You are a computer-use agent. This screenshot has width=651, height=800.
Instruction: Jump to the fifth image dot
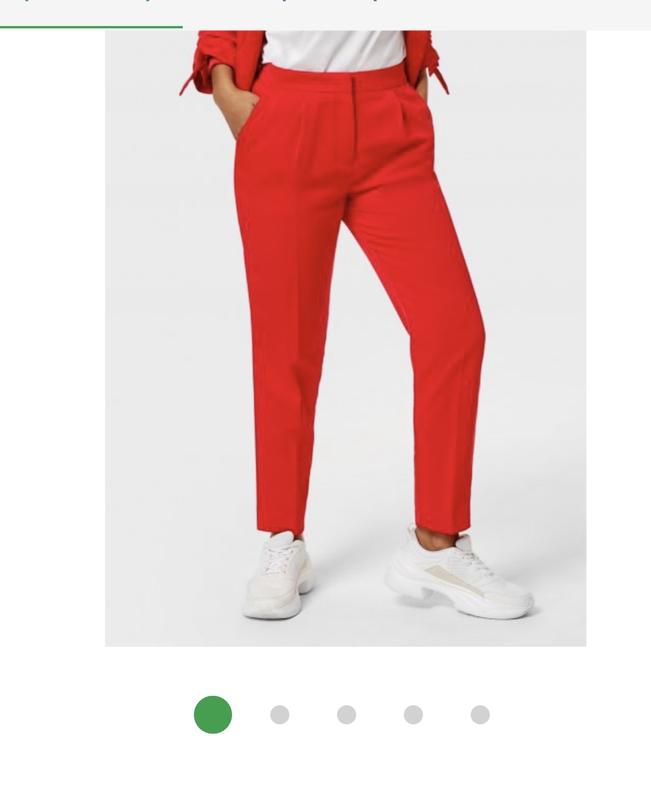(x=480, y=714)
